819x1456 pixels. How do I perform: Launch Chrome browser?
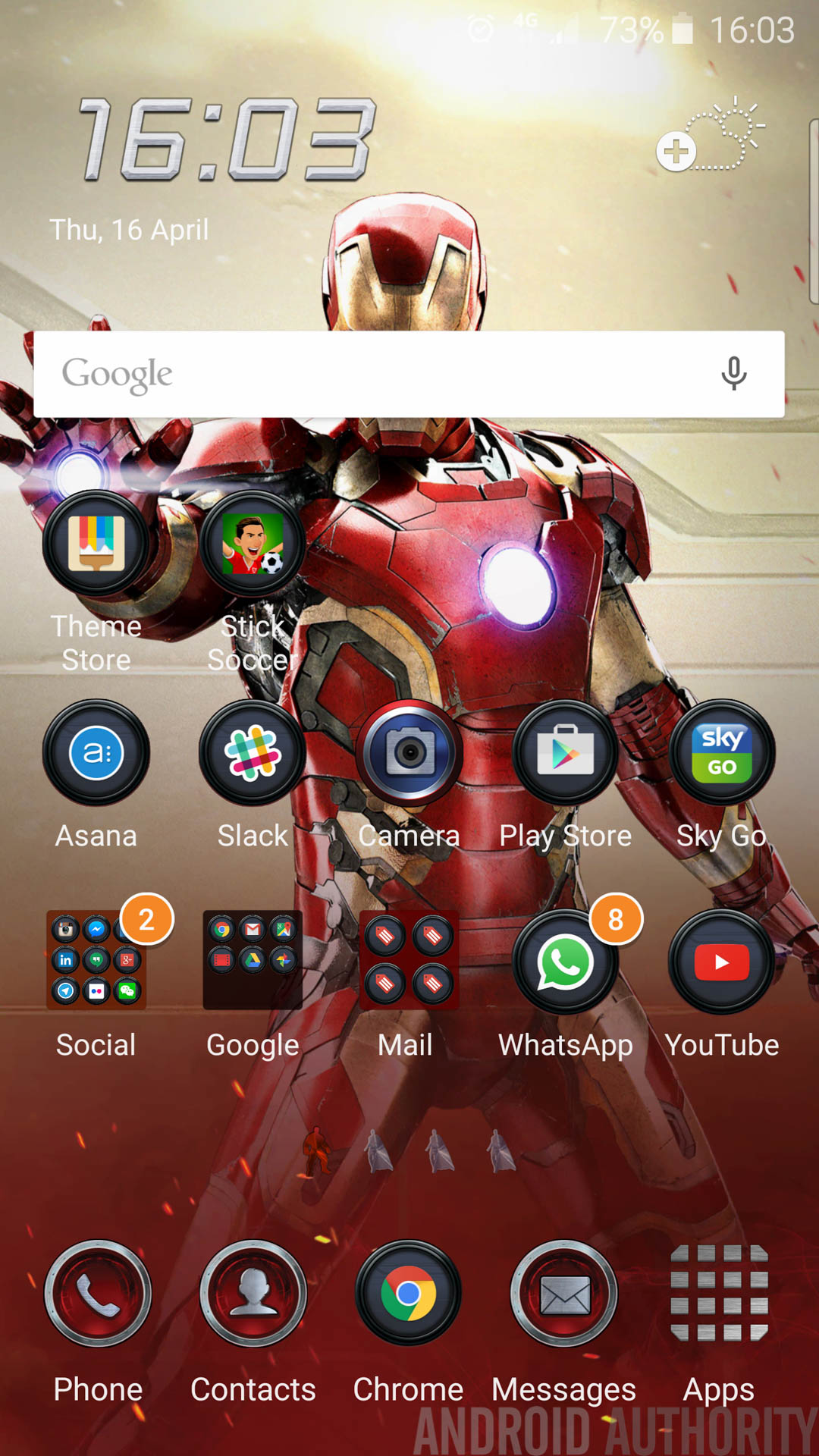(x=409, y=1293)
